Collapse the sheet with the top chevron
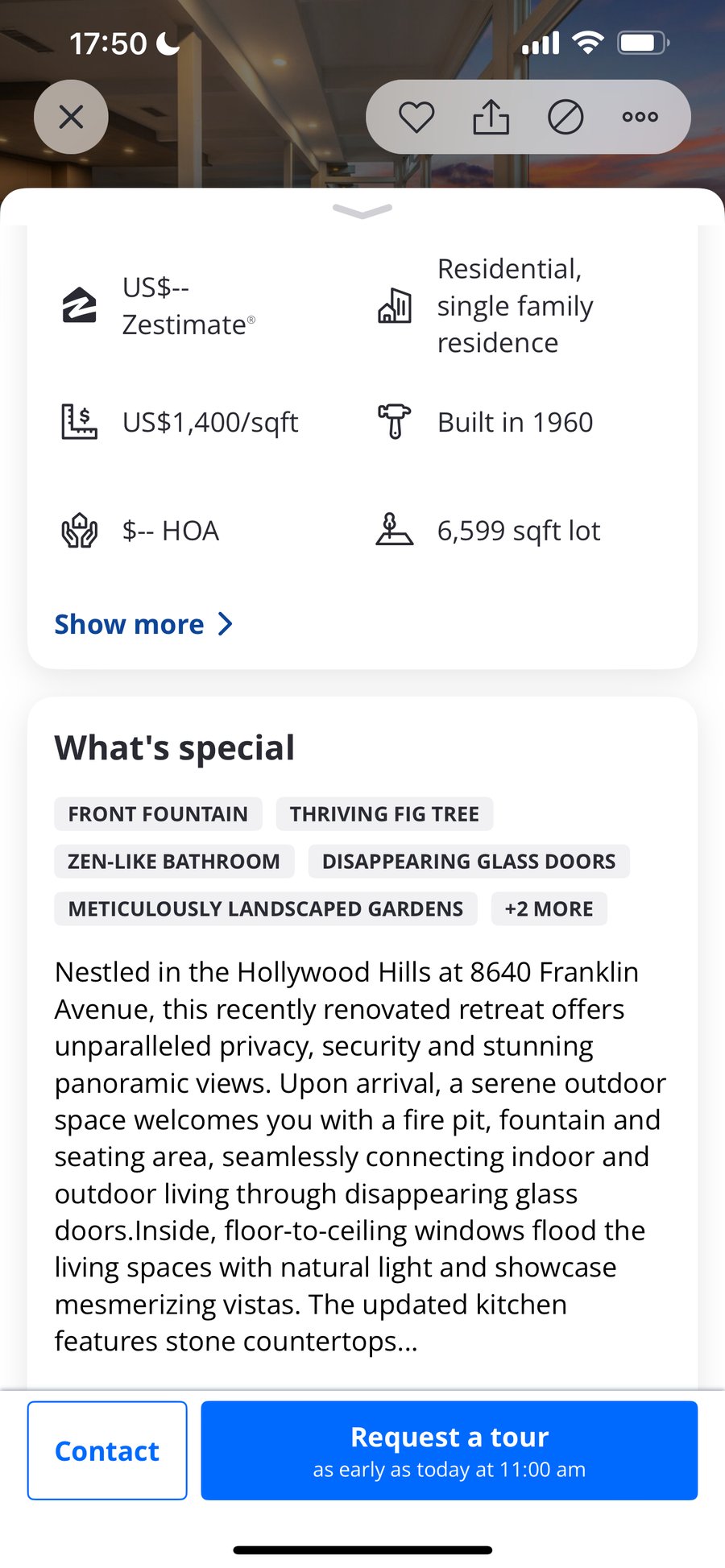The image size is (725, 1568). [x=362, y=210]
